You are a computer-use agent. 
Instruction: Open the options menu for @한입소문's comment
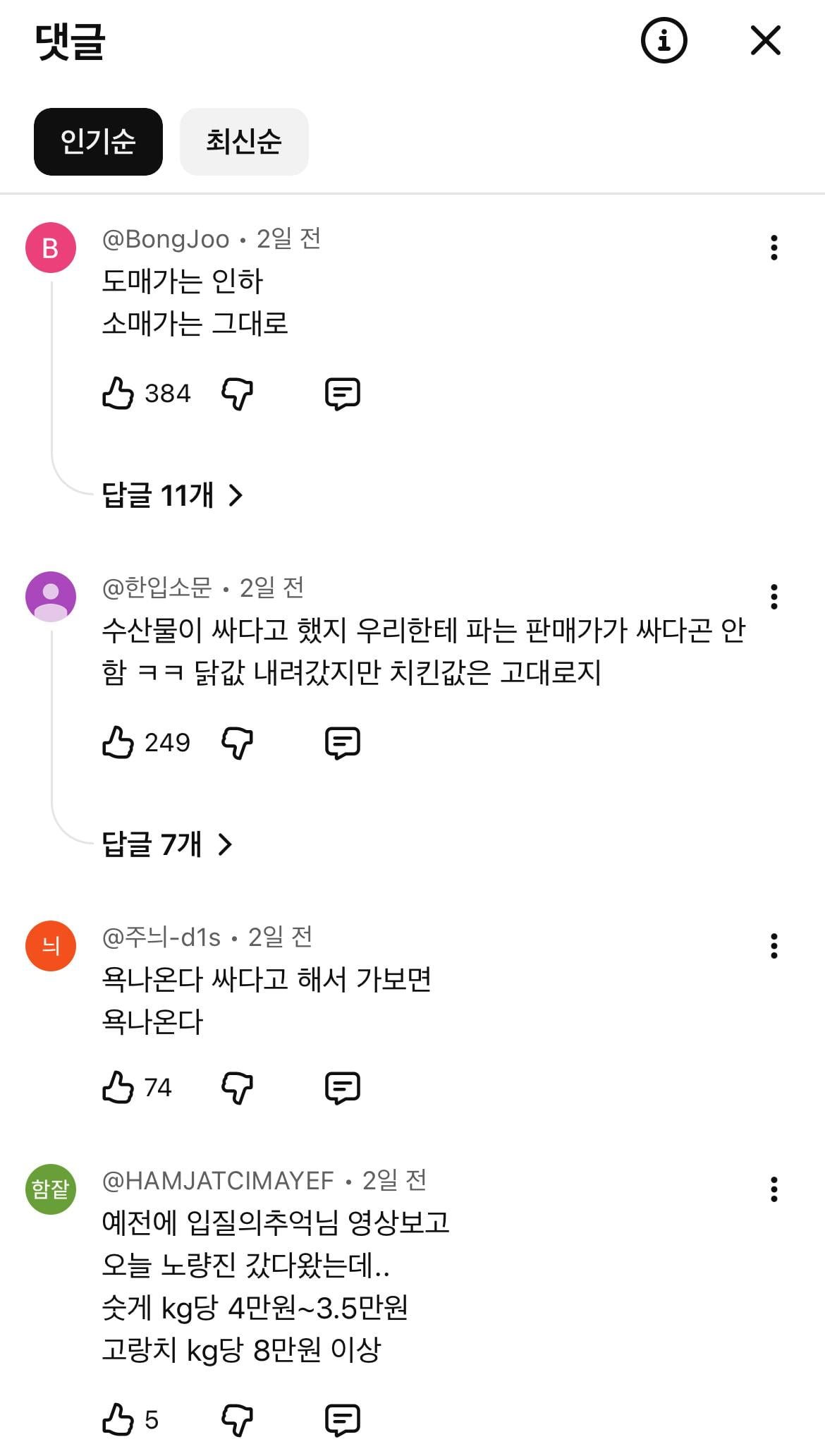(x=774, y=597)
